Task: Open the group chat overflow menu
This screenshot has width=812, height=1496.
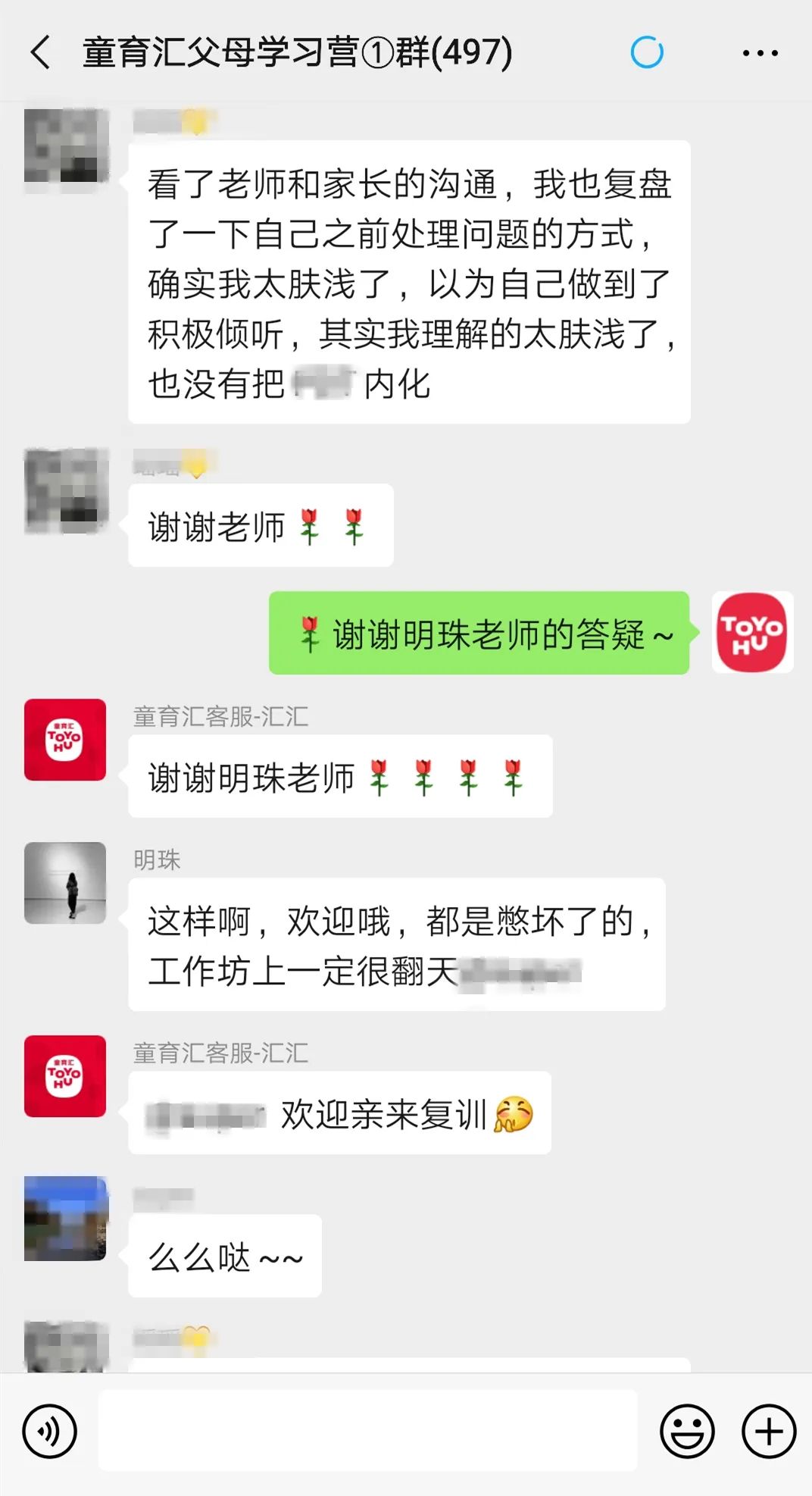Action: (x=760, y=53)
